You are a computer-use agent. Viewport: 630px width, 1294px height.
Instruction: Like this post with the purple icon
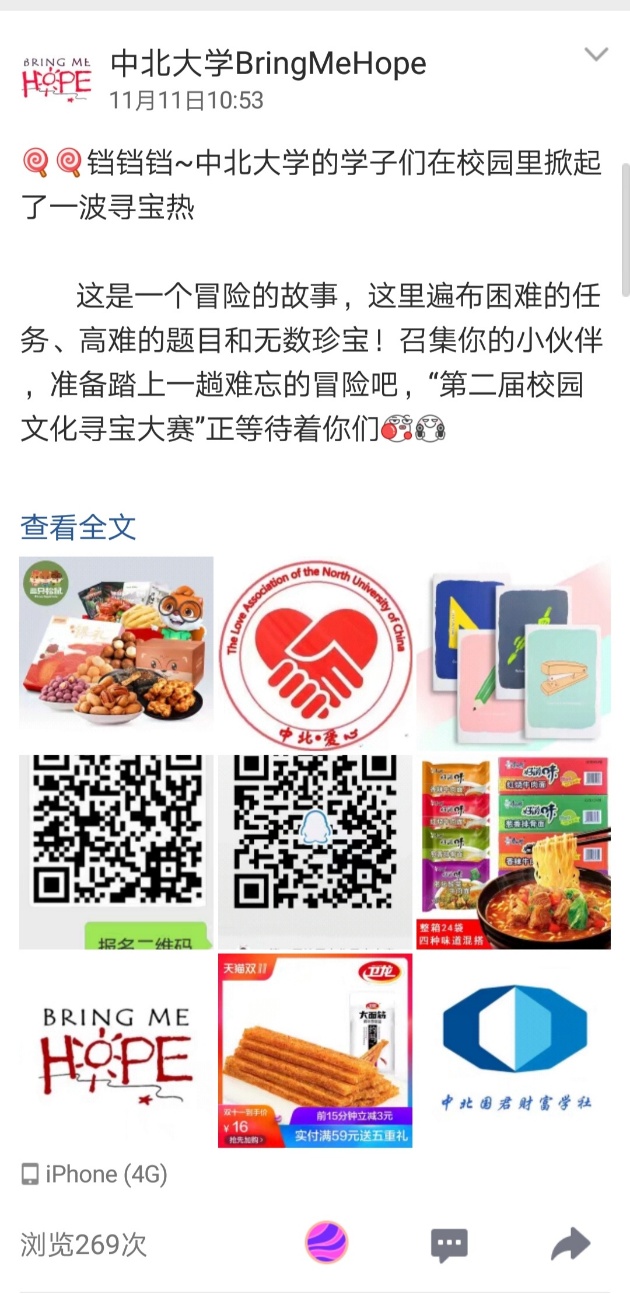click(326, 1243)
